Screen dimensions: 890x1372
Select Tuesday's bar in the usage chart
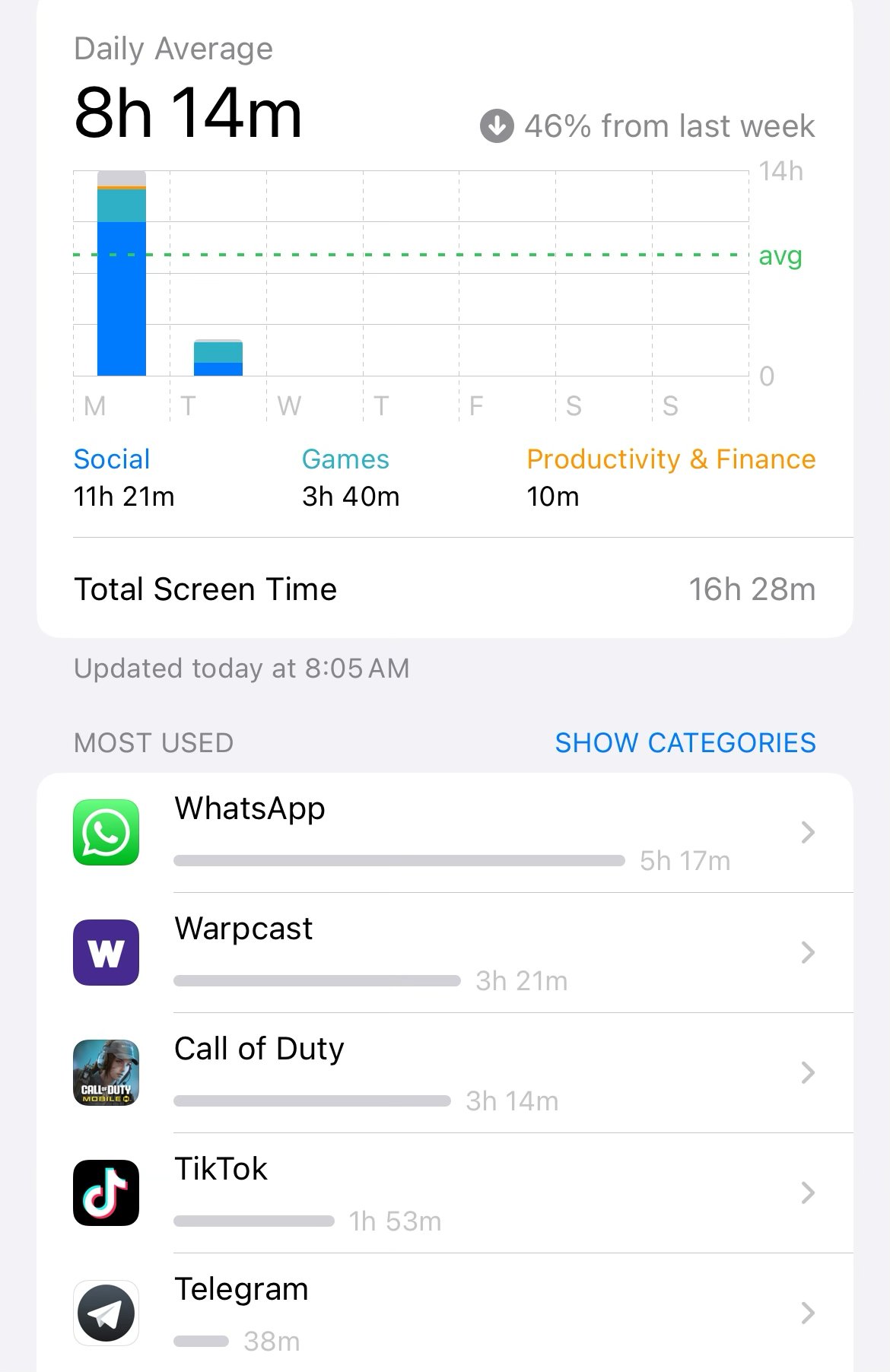coord(218,357)
